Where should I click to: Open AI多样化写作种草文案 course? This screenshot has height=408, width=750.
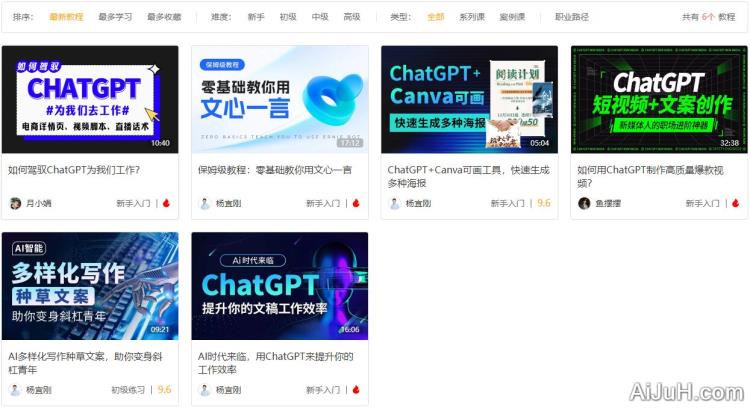(x=90, y=286)
